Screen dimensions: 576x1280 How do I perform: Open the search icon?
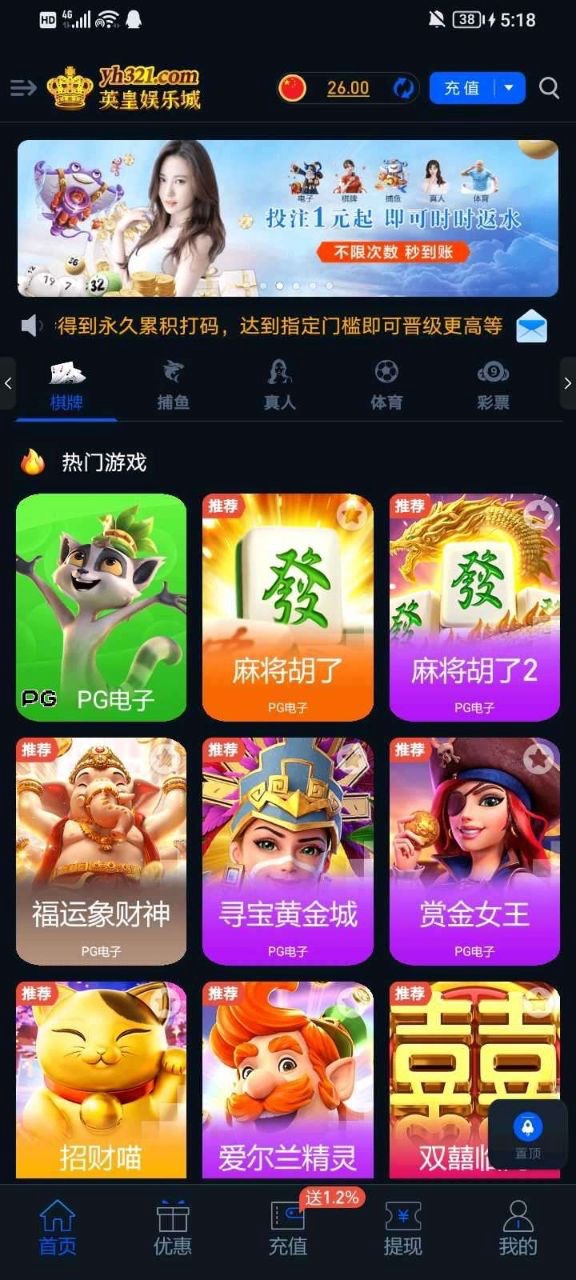[549, 88]
